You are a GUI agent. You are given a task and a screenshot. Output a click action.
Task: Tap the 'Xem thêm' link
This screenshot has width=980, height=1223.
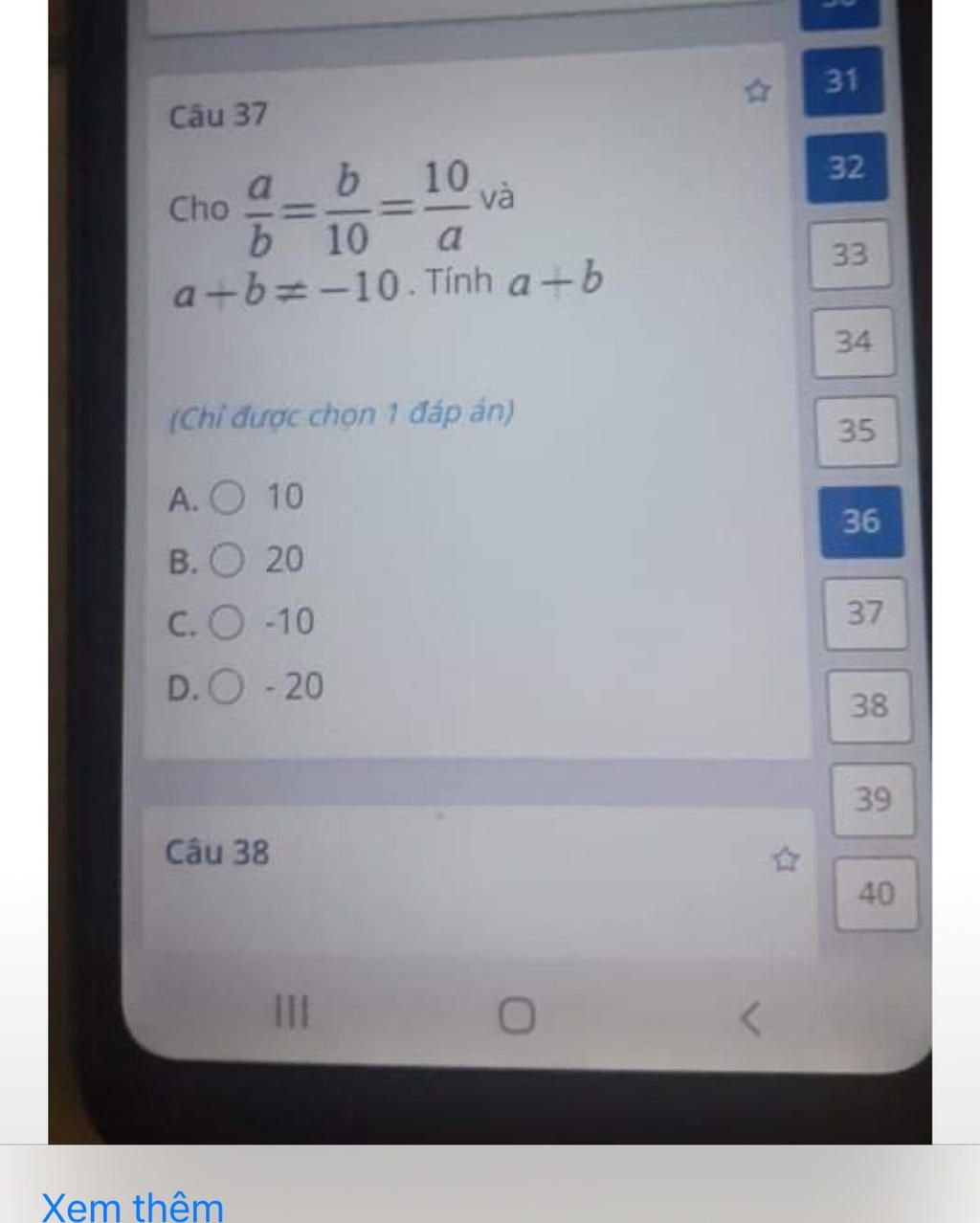point(133,1206)
